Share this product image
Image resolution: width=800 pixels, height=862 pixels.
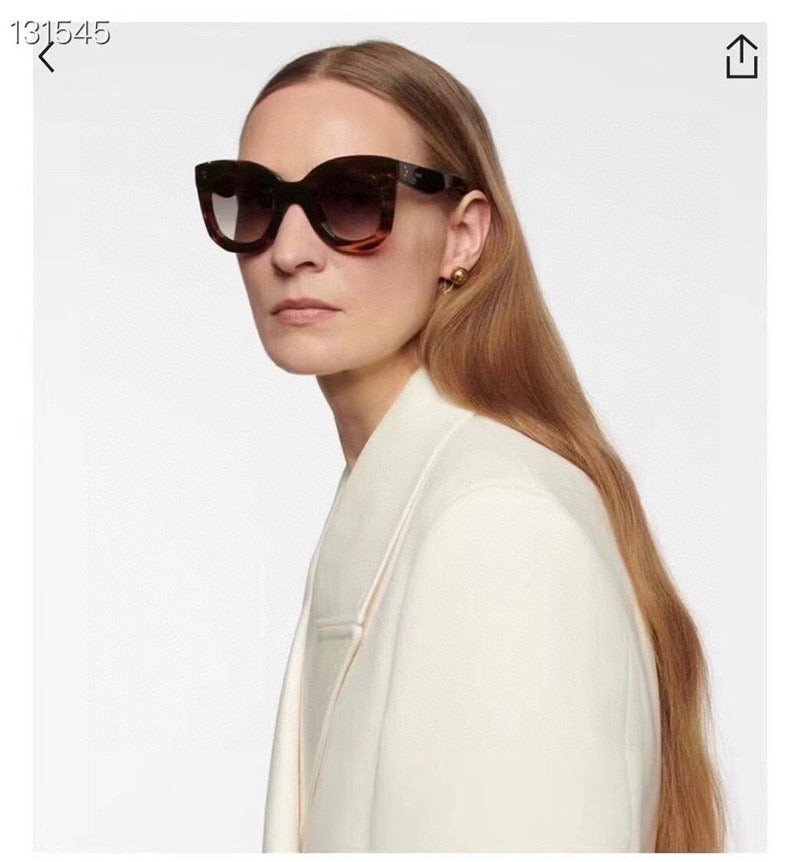tap(741, 57)
